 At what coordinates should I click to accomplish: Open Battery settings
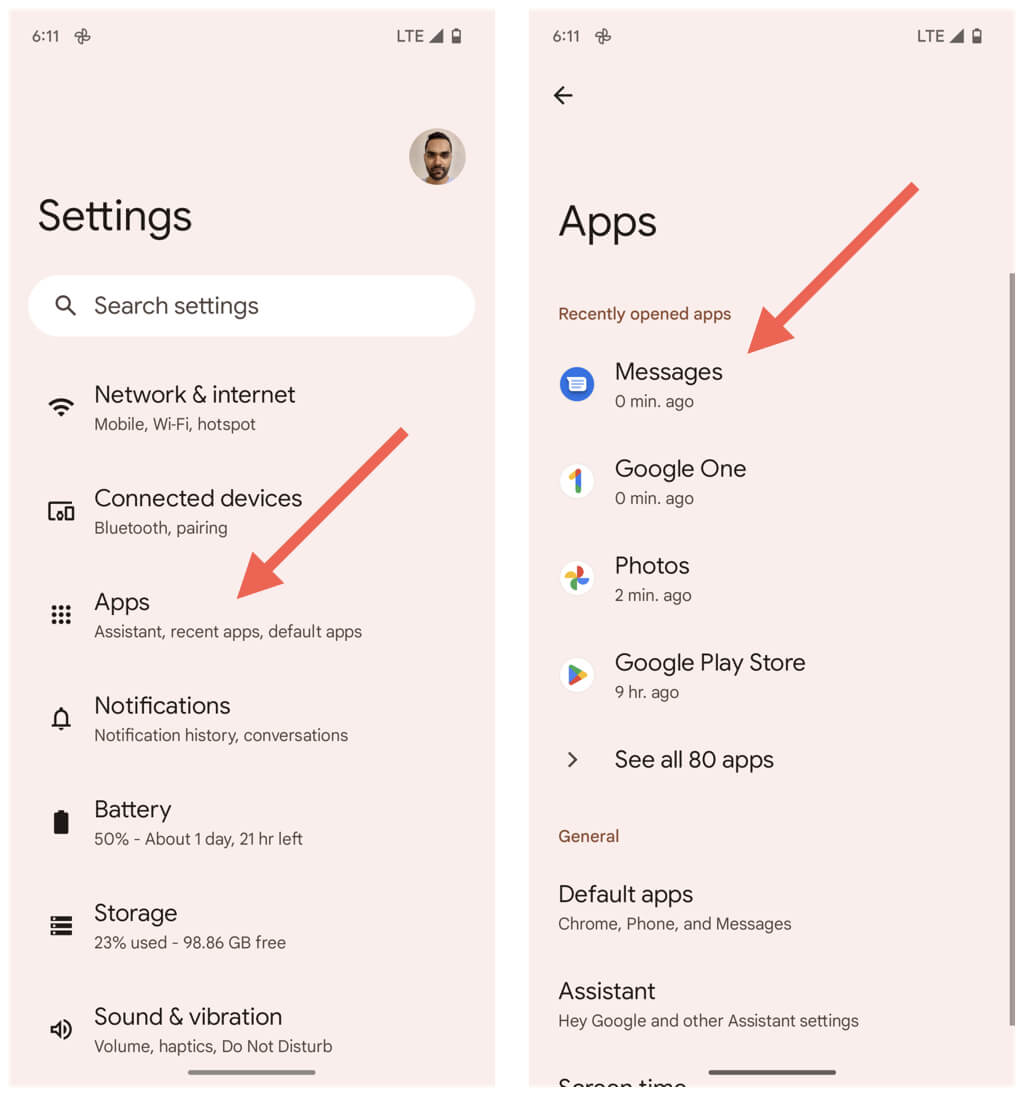pyautogui.click(x=198, y=822)
